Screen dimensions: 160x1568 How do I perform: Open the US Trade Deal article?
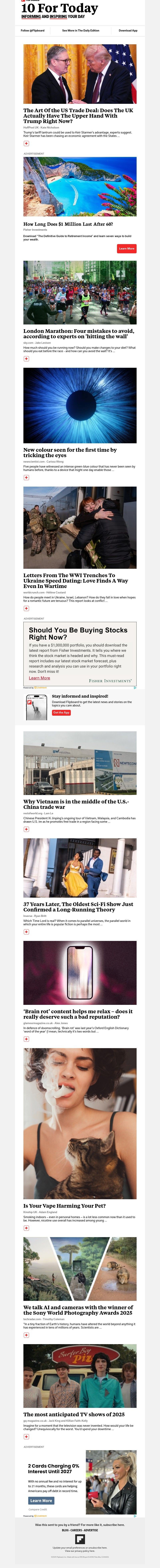pyautogui.click(x=78, y=116)
